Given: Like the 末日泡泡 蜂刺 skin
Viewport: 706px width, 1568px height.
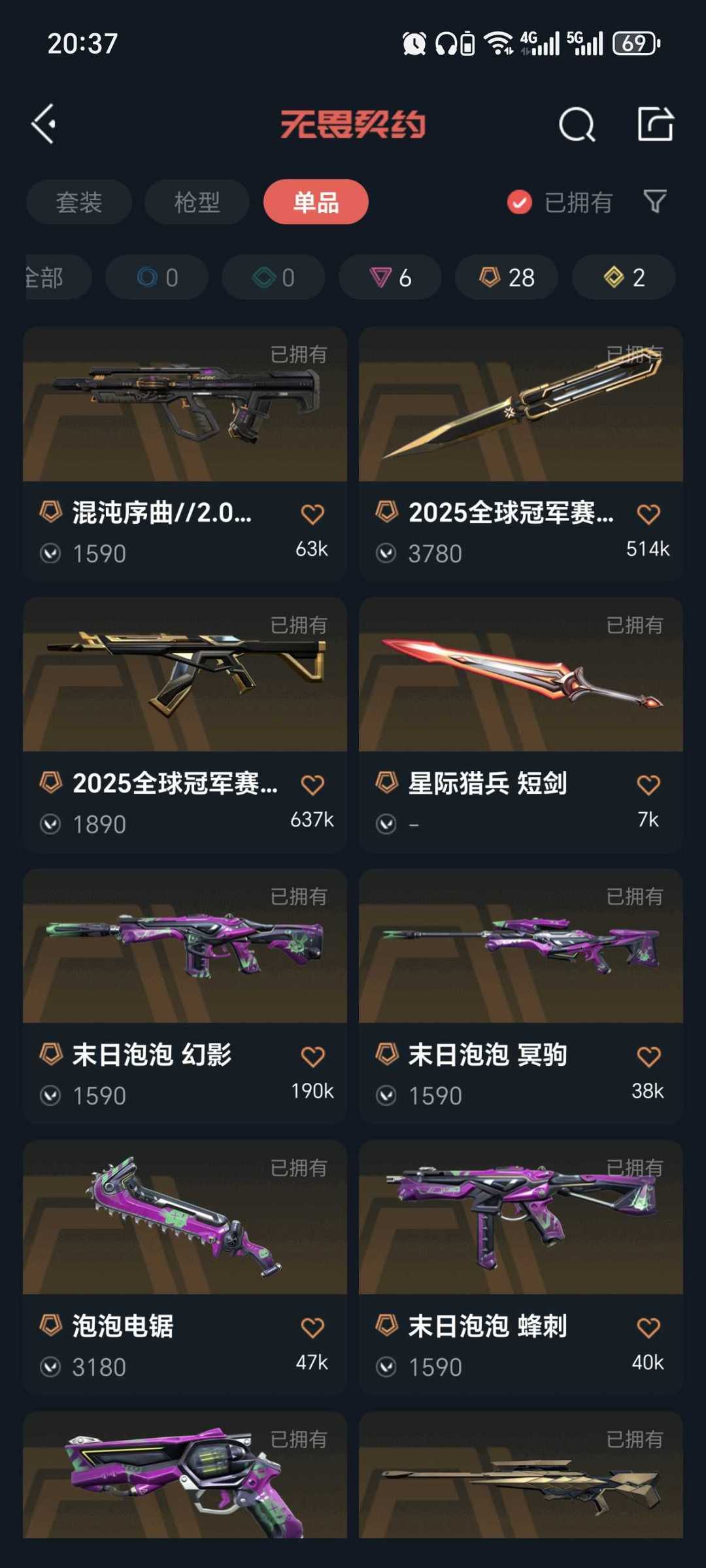Looking at the screenshot, I should (648, 1328).
